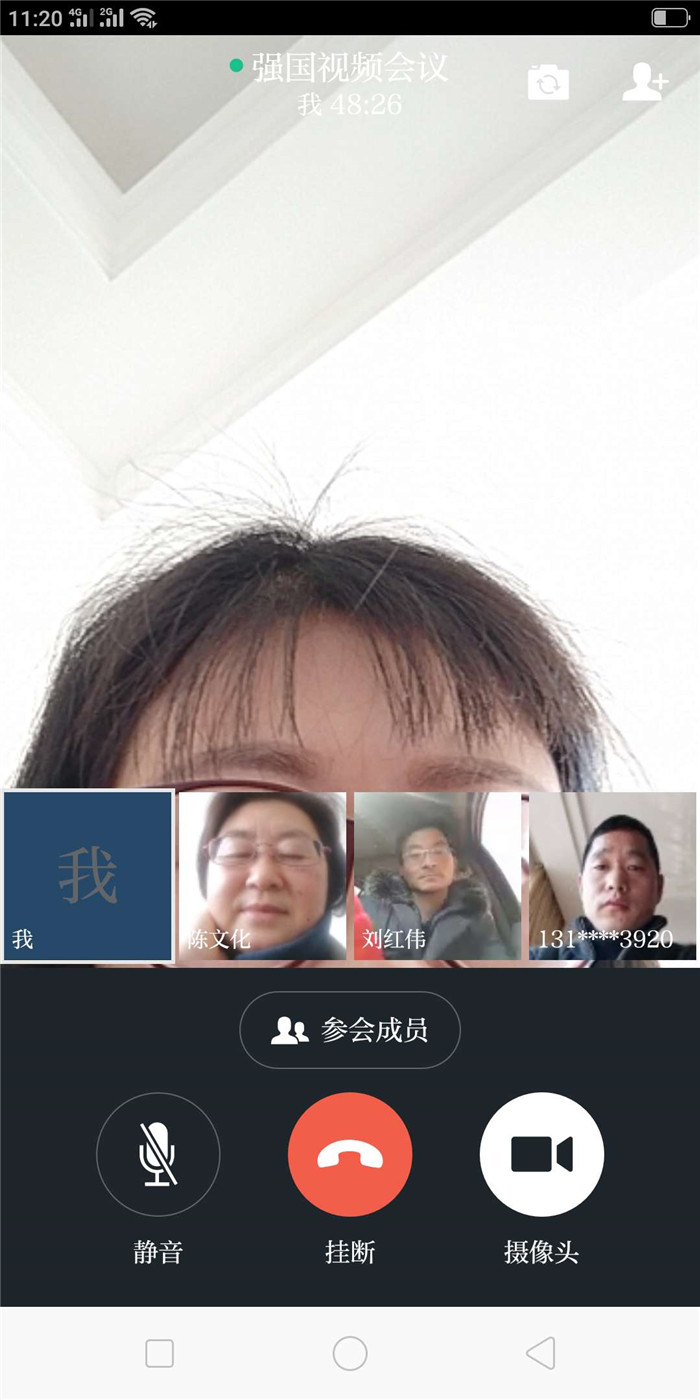Select 刘红伟's video tile
Image resolution: width=700 pixels, height=1400 pixels.
point(438,876)
